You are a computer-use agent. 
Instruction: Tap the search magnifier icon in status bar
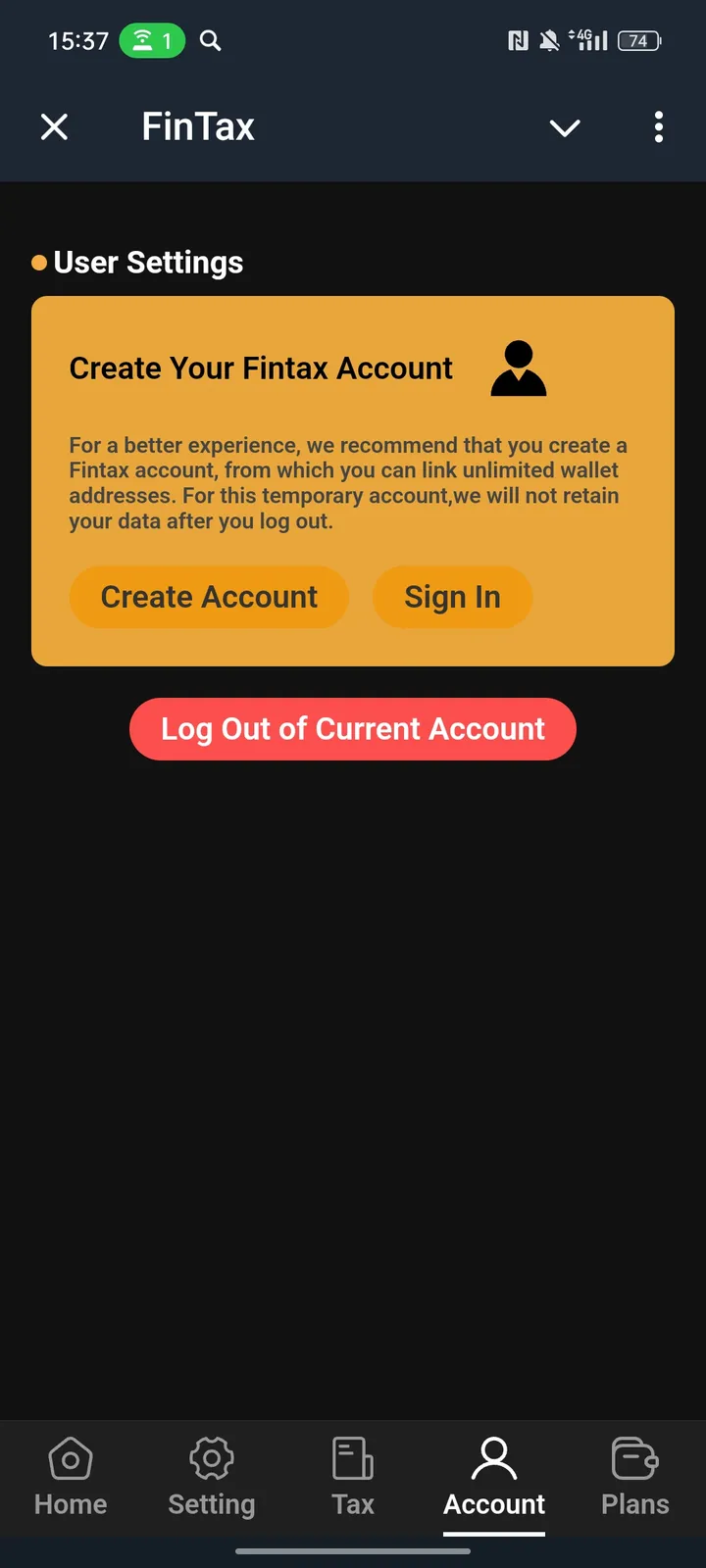[x=210, y=40]
